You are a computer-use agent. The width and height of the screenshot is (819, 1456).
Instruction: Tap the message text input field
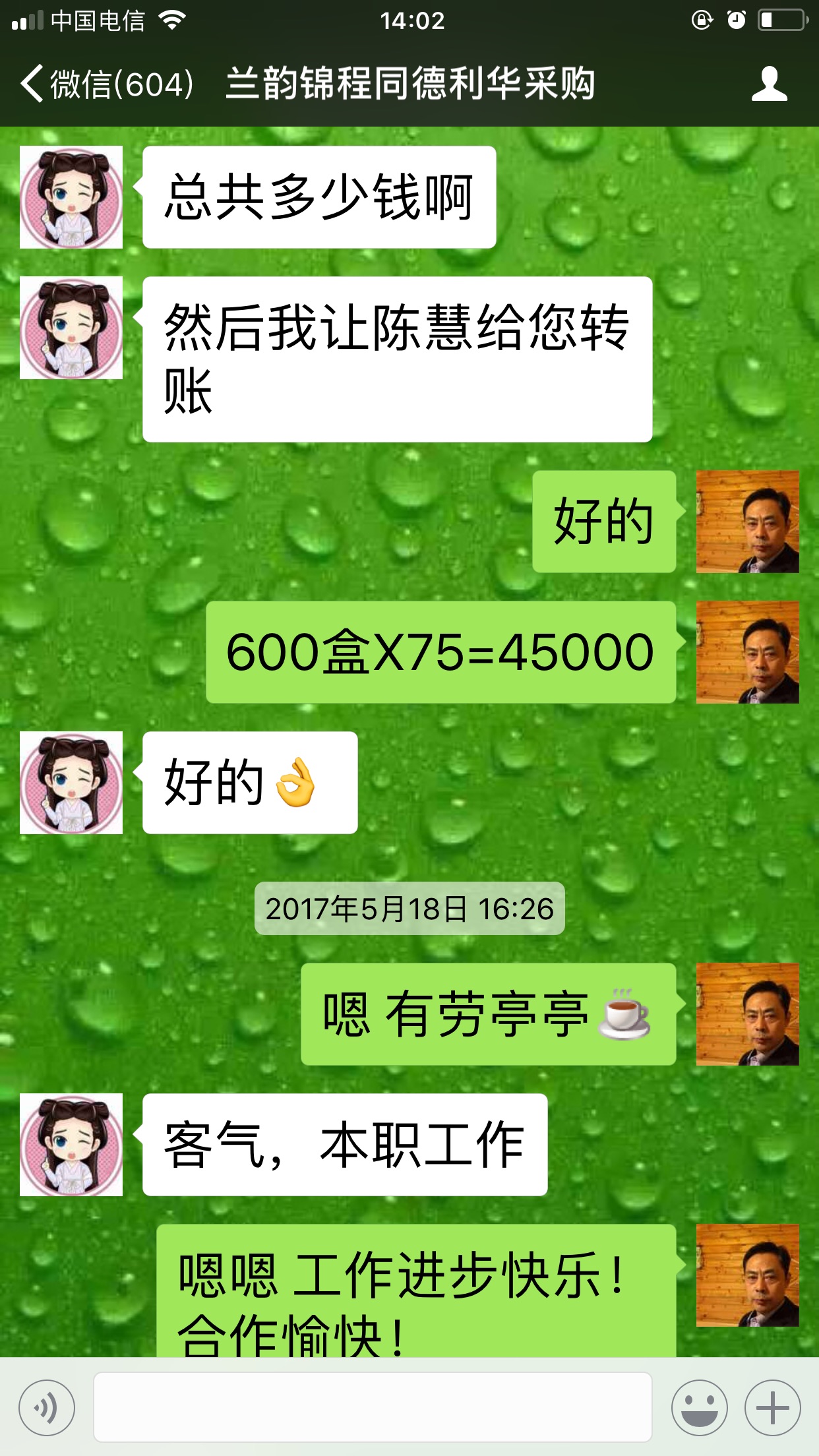coord(373,1407)
